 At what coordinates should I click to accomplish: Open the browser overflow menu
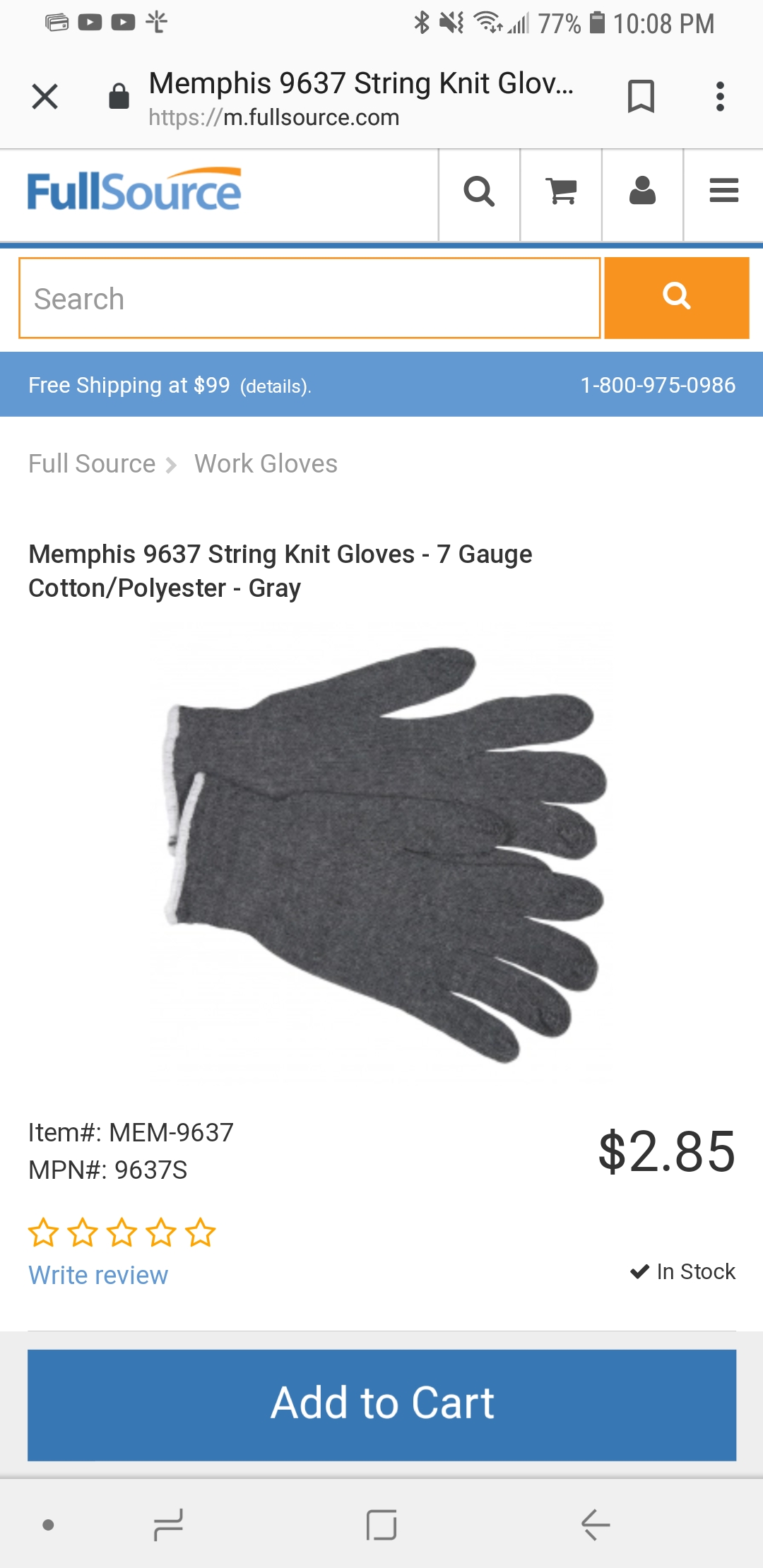point(720,96)
